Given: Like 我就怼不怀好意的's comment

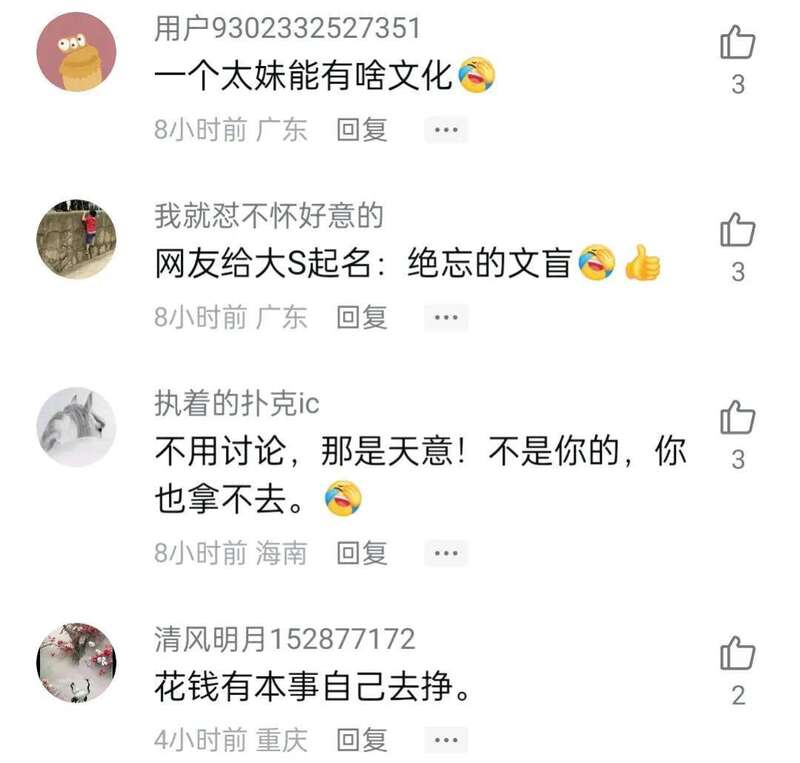Looking at the screenshot, I should point(737,230).
